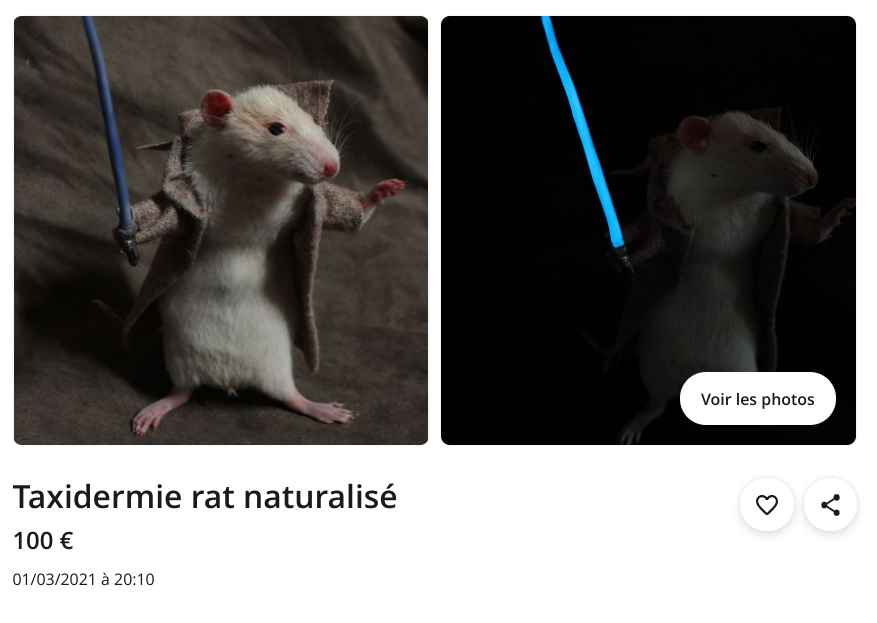Share the taxidermy rat listing
The height and width of the screenshot is (623, 877).
point(830,505)
